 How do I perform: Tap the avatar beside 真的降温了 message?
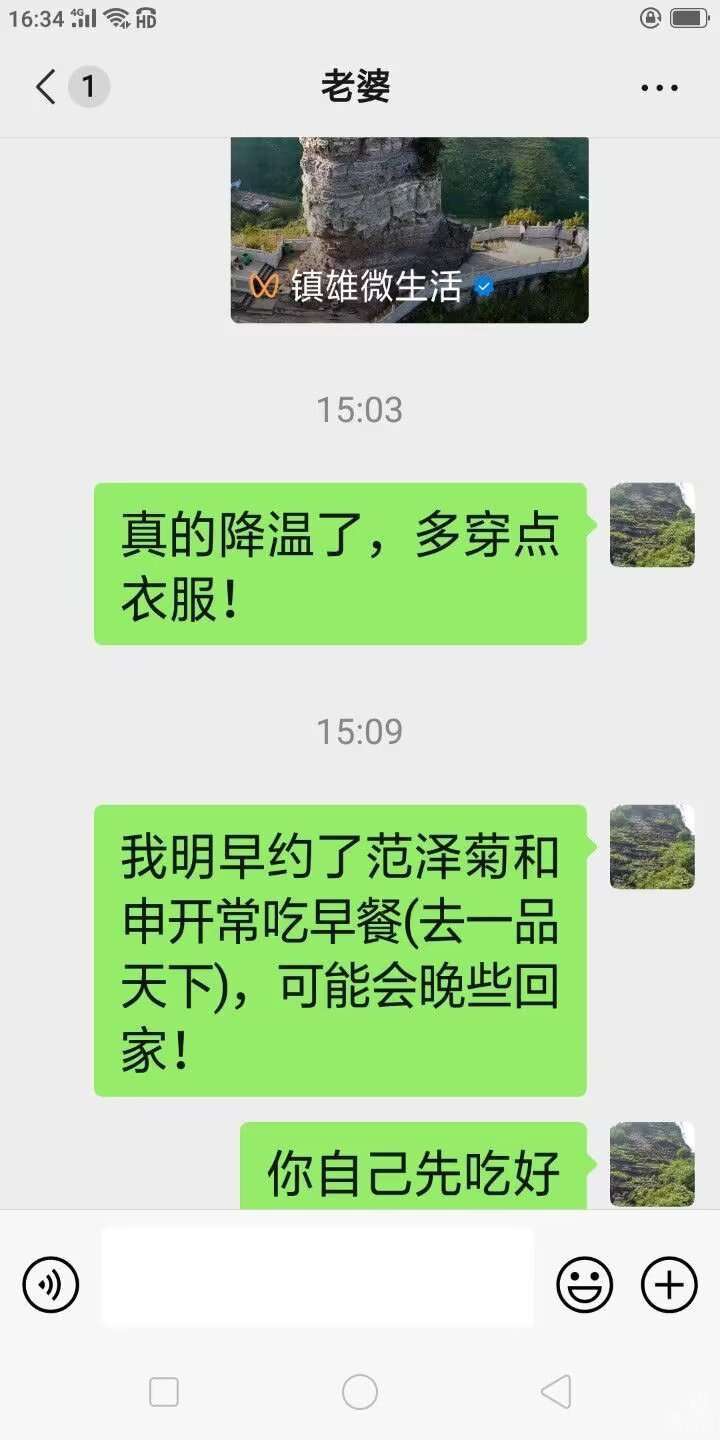point(652,525)
